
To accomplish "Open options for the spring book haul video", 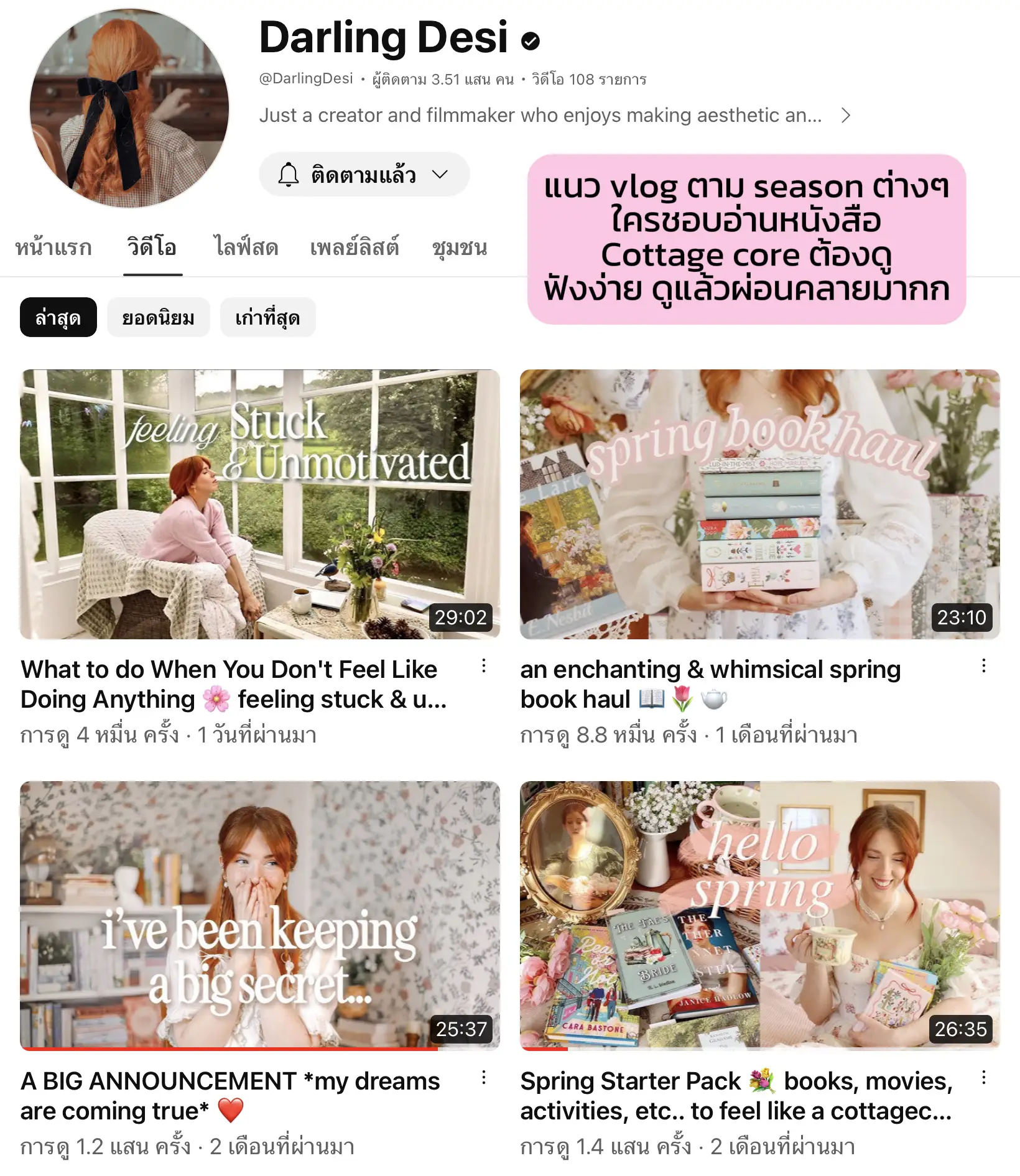I will pos(983,666).
